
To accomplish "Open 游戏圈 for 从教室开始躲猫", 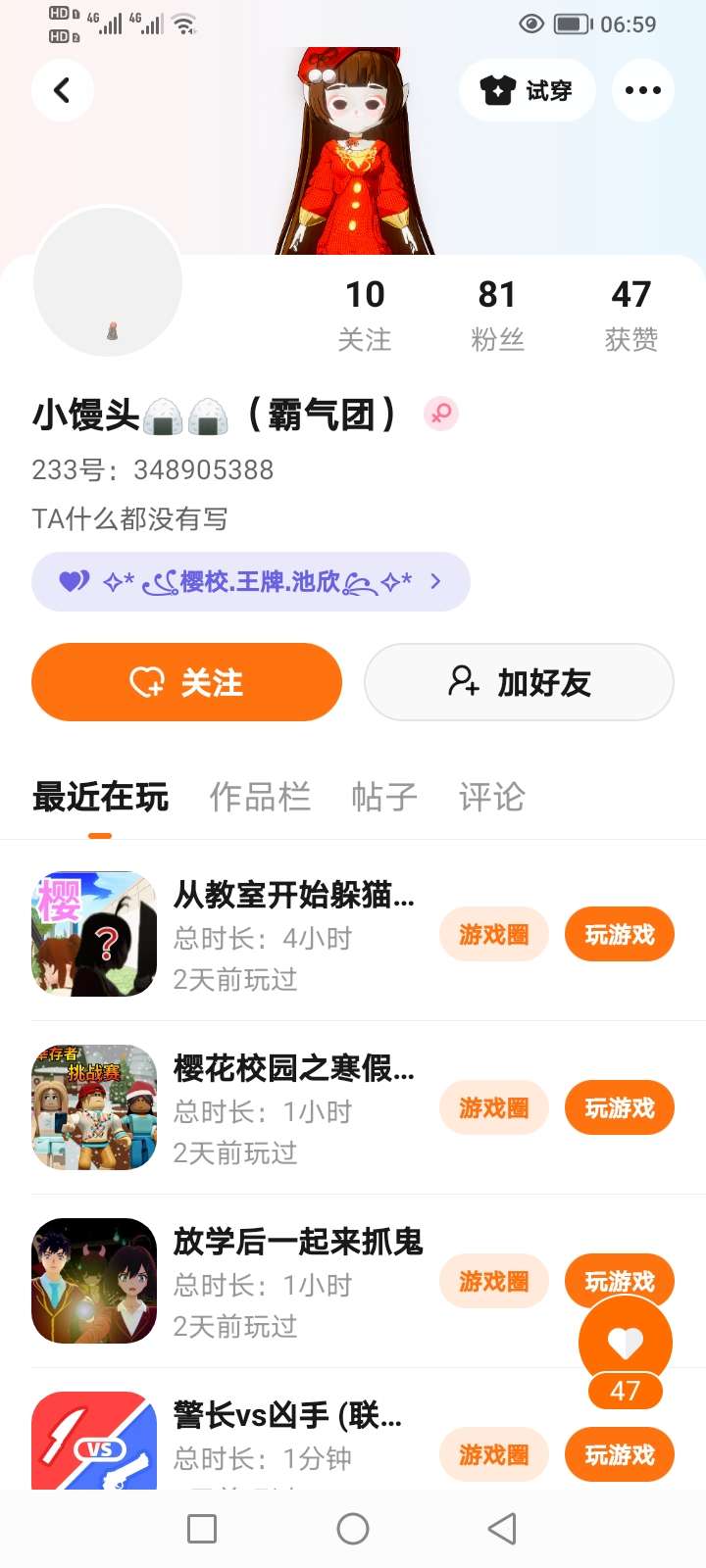I will (493, 935).
